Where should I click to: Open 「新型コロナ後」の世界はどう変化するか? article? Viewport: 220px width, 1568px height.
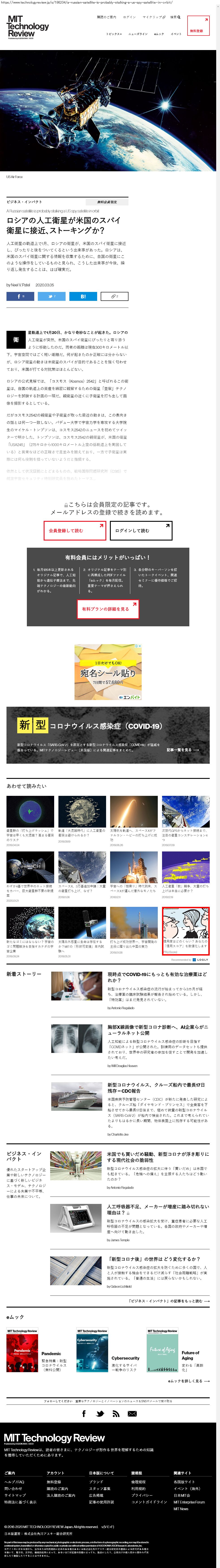point(154,1259)
